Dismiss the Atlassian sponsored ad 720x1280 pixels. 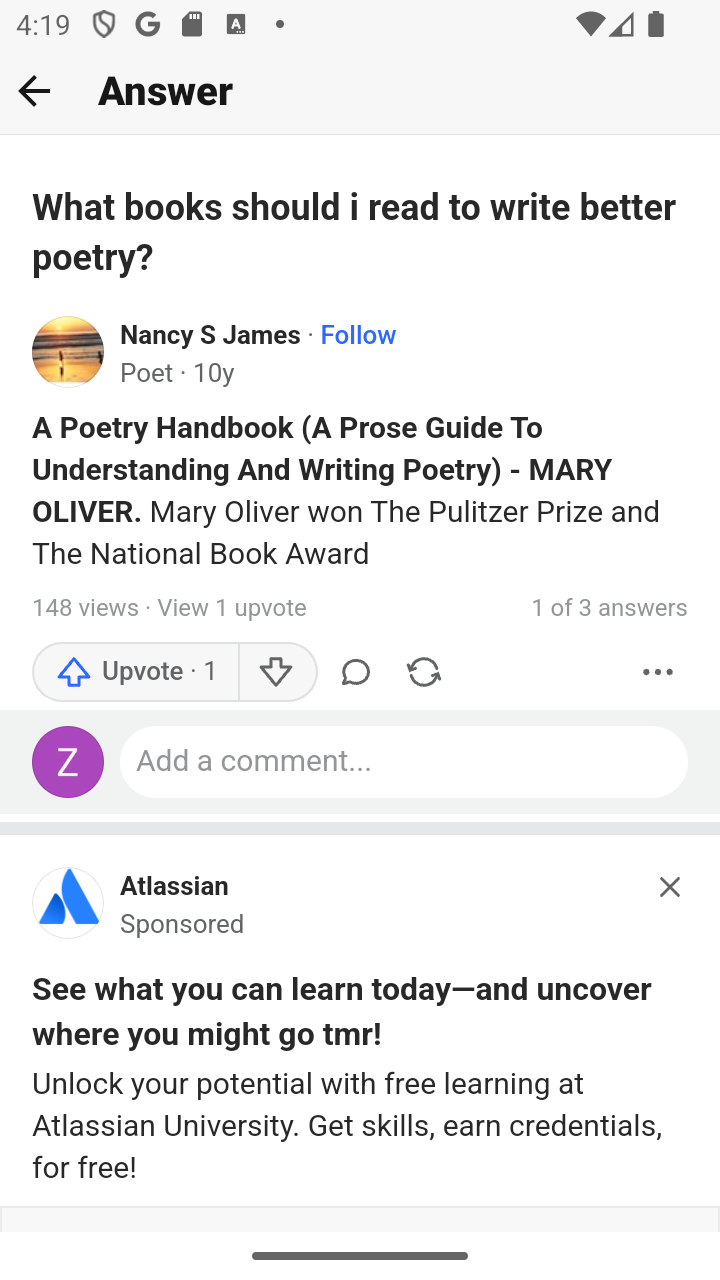(x=669, y=887)
